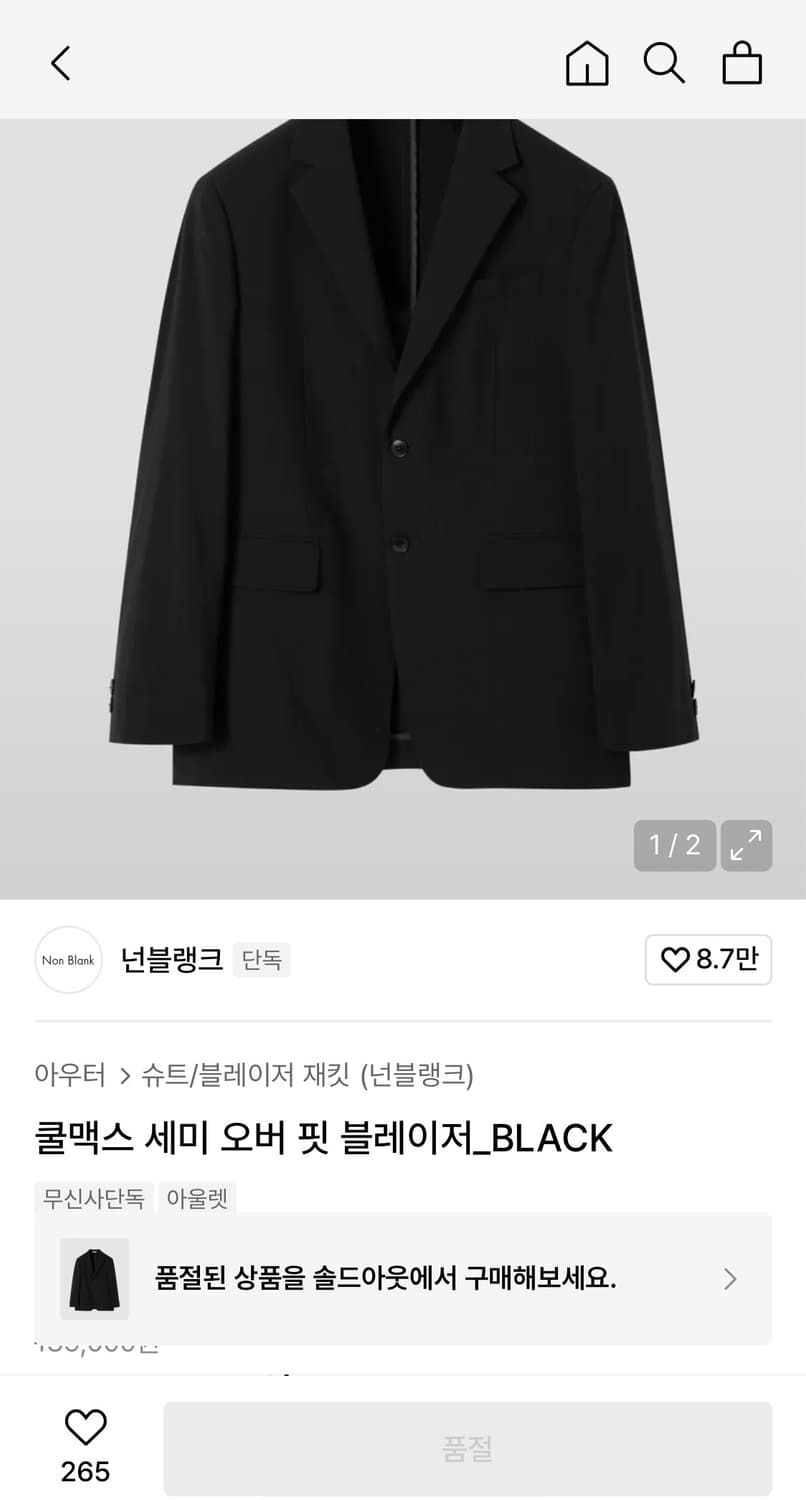
Task: Tap the blazer thumbnail in the sold-out banner
Action: (x=94, y=1279)
